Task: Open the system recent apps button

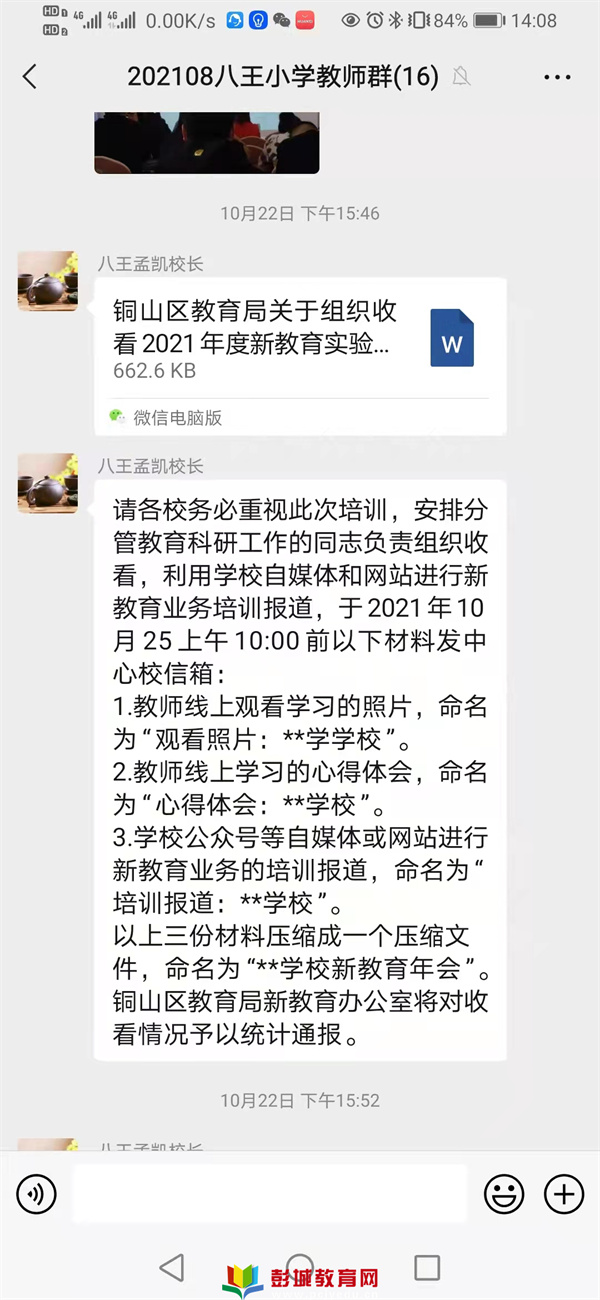Action: (427, 1268)
